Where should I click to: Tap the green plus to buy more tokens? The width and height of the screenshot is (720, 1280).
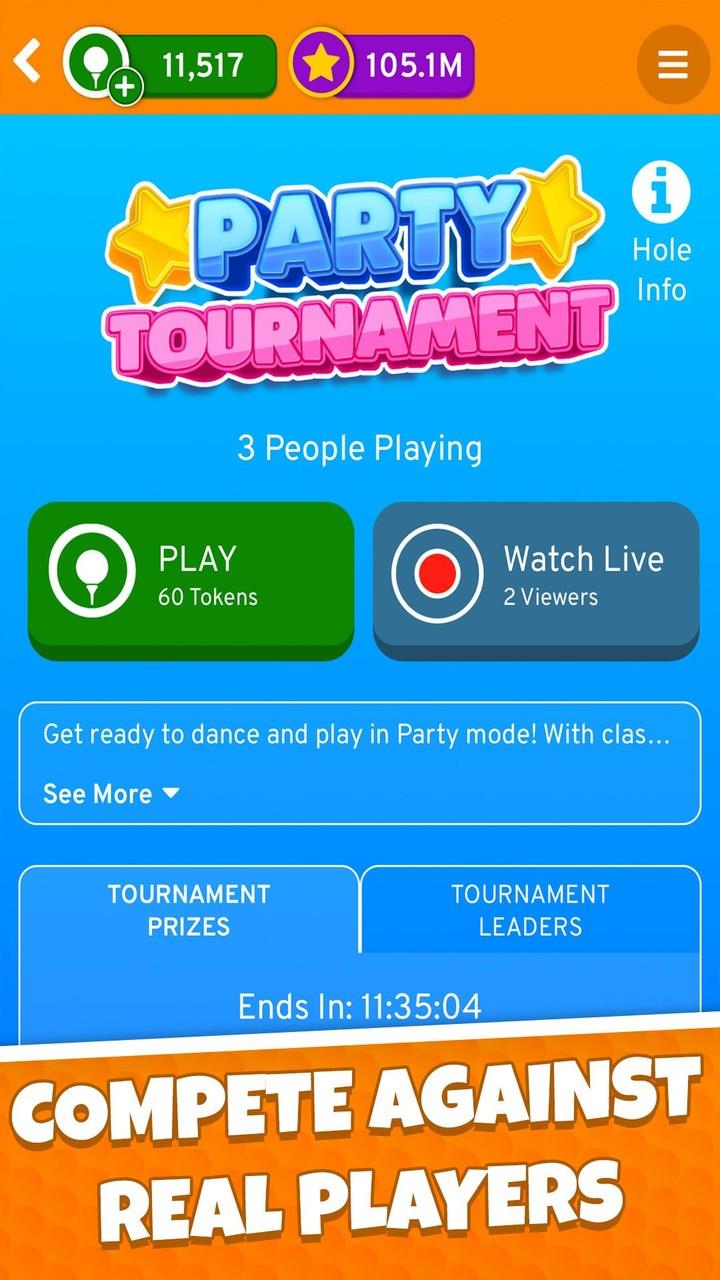(x=123, y=85)
